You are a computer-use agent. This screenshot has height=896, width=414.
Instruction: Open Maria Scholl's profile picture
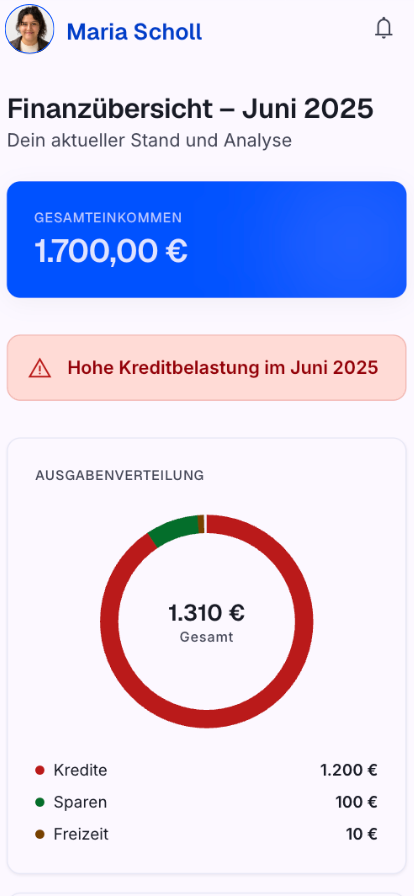point(30,29)
